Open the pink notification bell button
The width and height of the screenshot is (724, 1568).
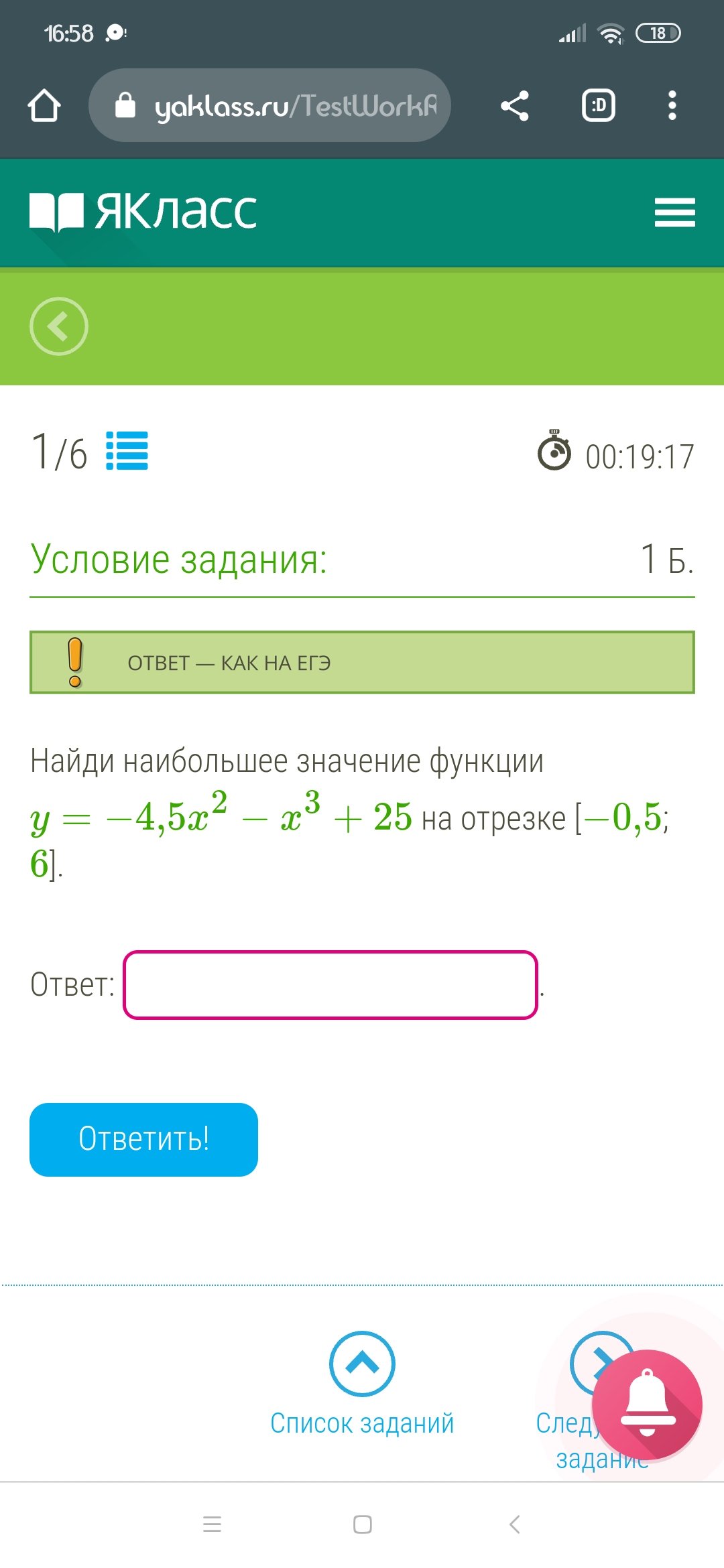pyautogui.click(x=647, y=1405)
